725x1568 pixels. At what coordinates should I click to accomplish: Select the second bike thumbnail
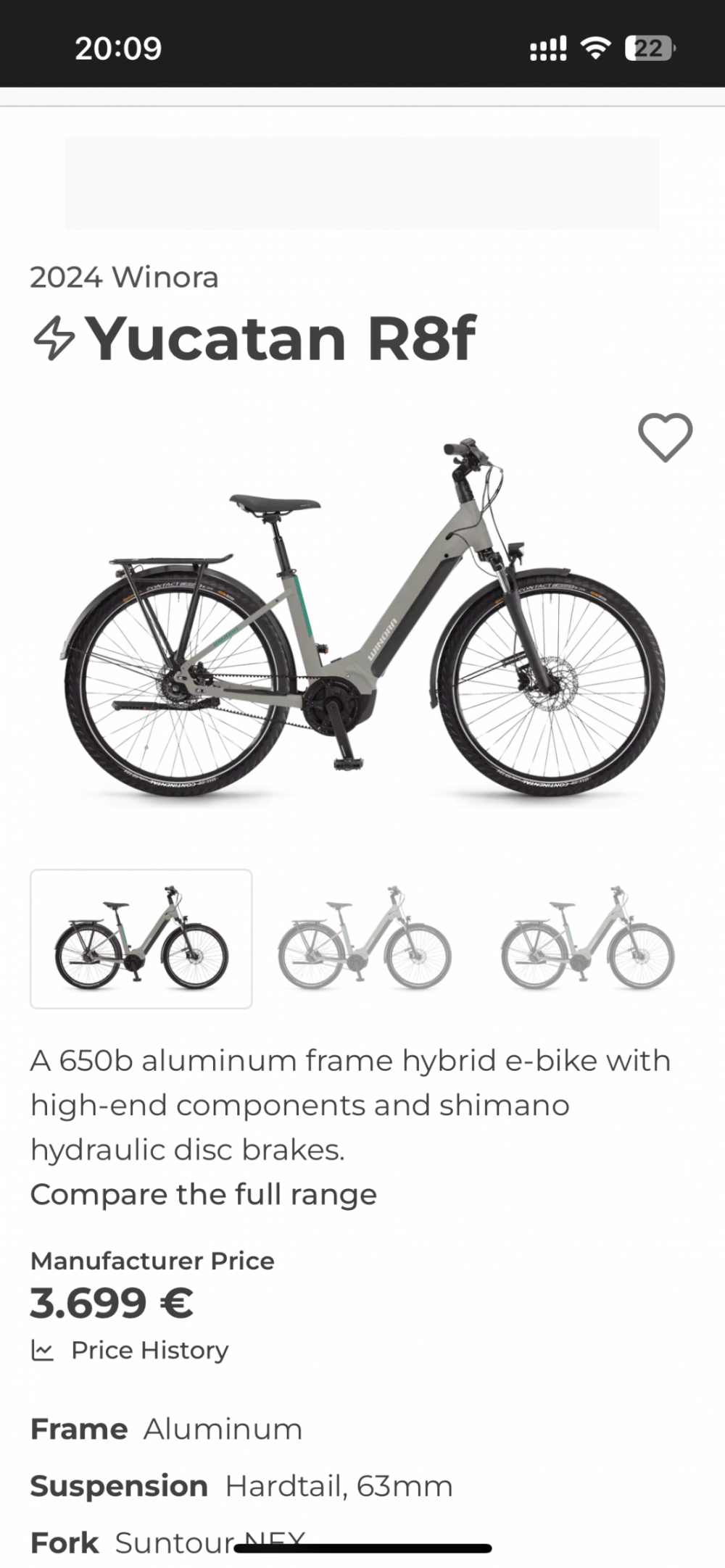(x=364, y=938)
